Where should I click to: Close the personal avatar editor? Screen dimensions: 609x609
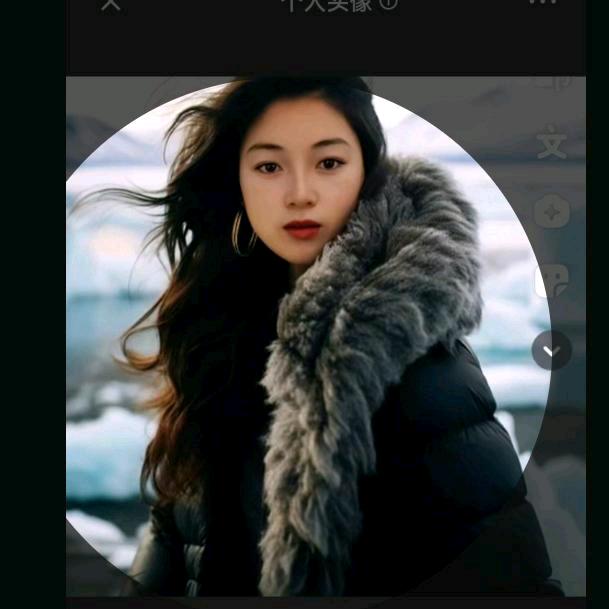[111, 4]
